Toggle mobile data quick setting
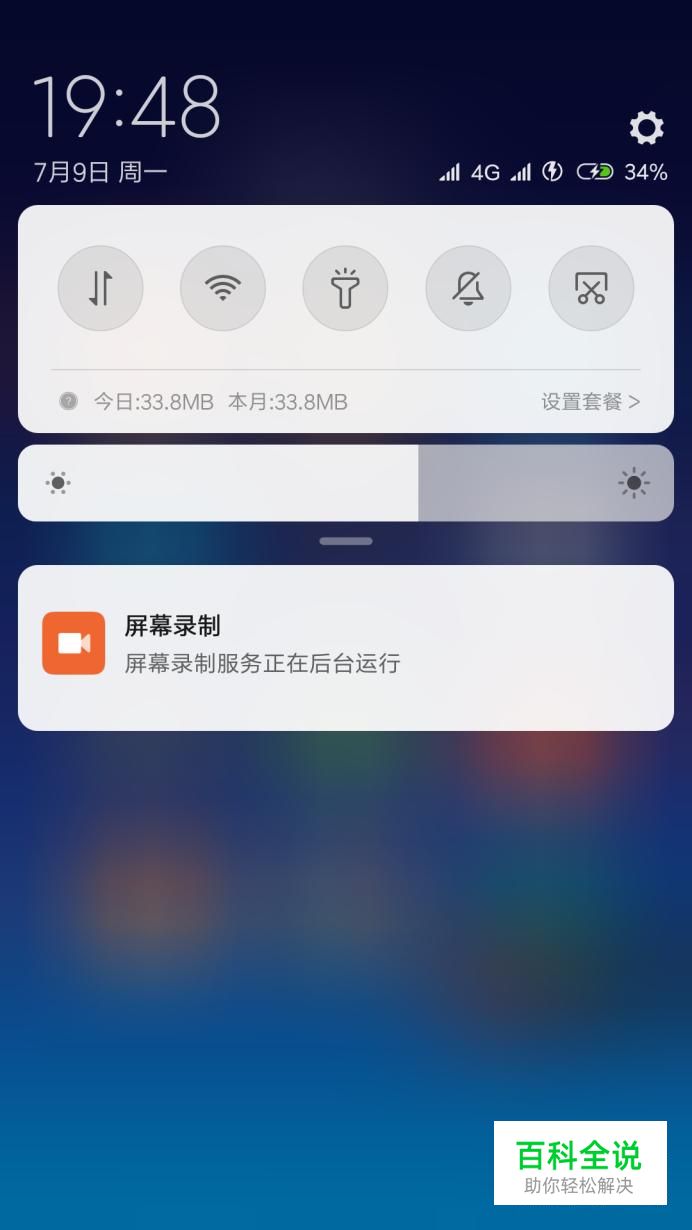This screenshot has width=692, height=1230. (100, 288)
